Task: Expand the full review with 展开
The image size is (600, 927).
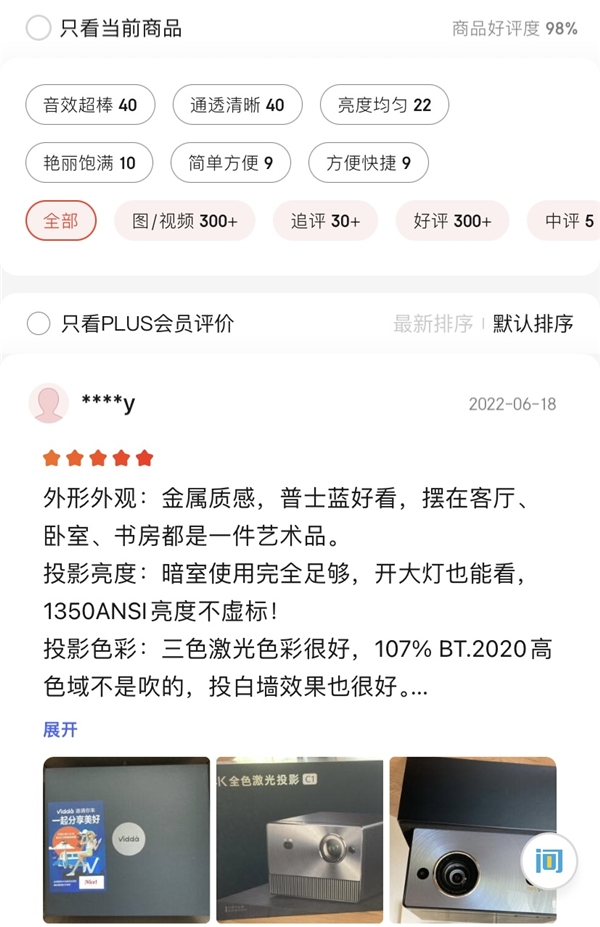Action: [60, 729]
